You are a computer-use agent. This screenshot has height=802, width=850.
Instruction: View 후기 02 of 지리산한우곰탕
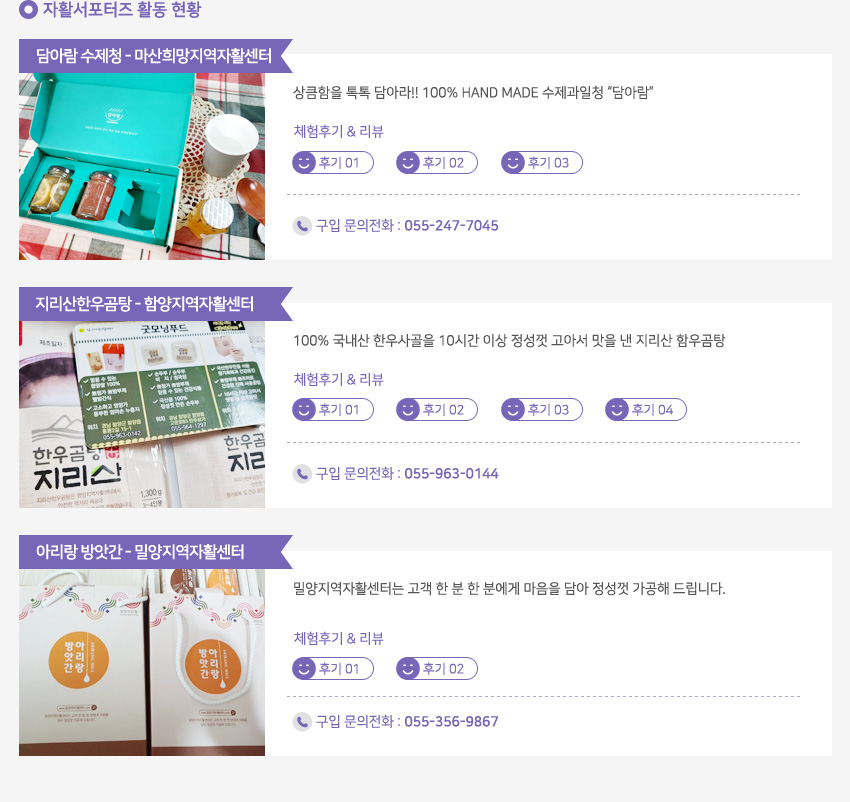click(437, 410)
